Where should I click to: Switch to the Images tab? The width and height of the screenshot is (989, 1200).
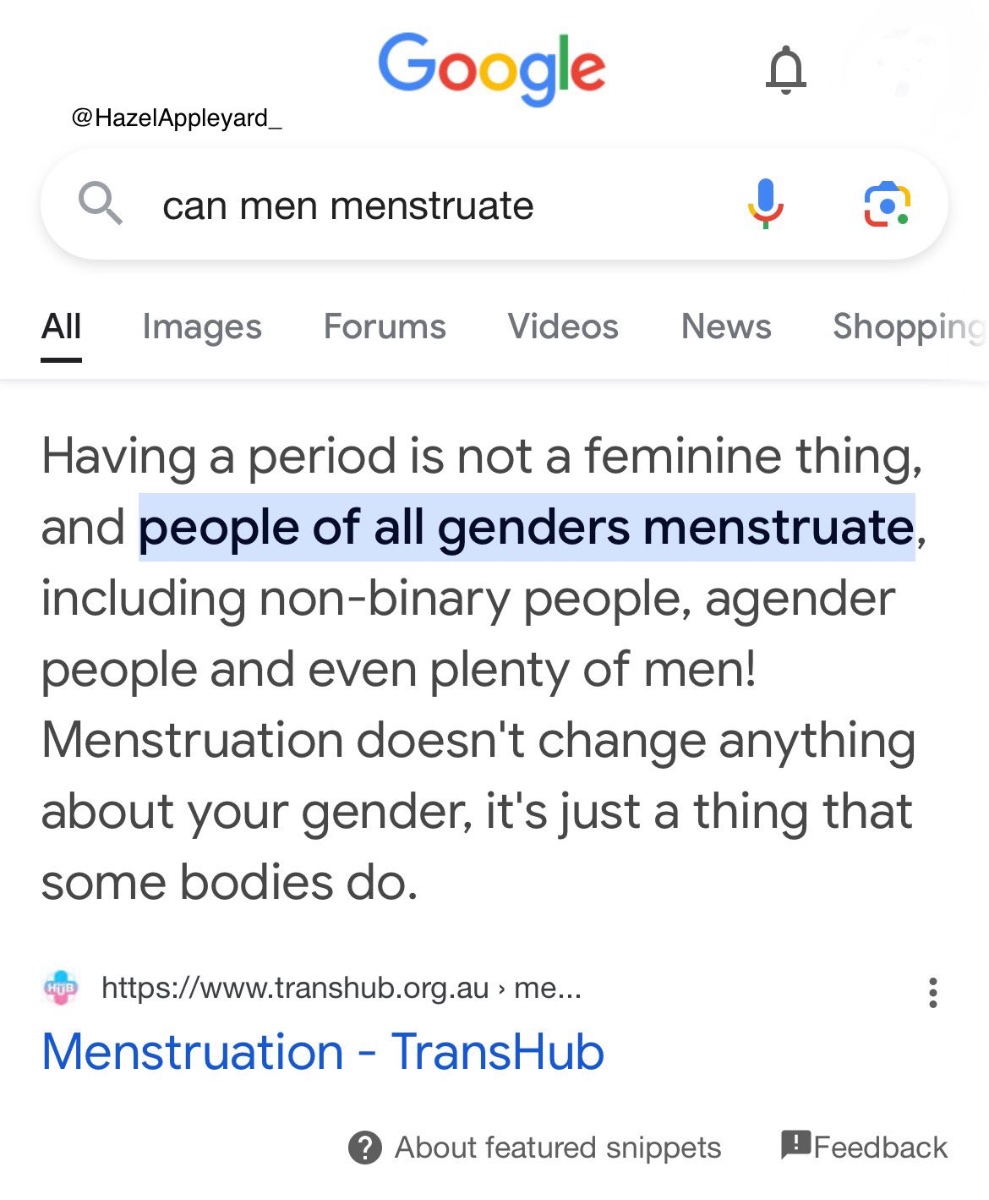[x=201, y=327]
